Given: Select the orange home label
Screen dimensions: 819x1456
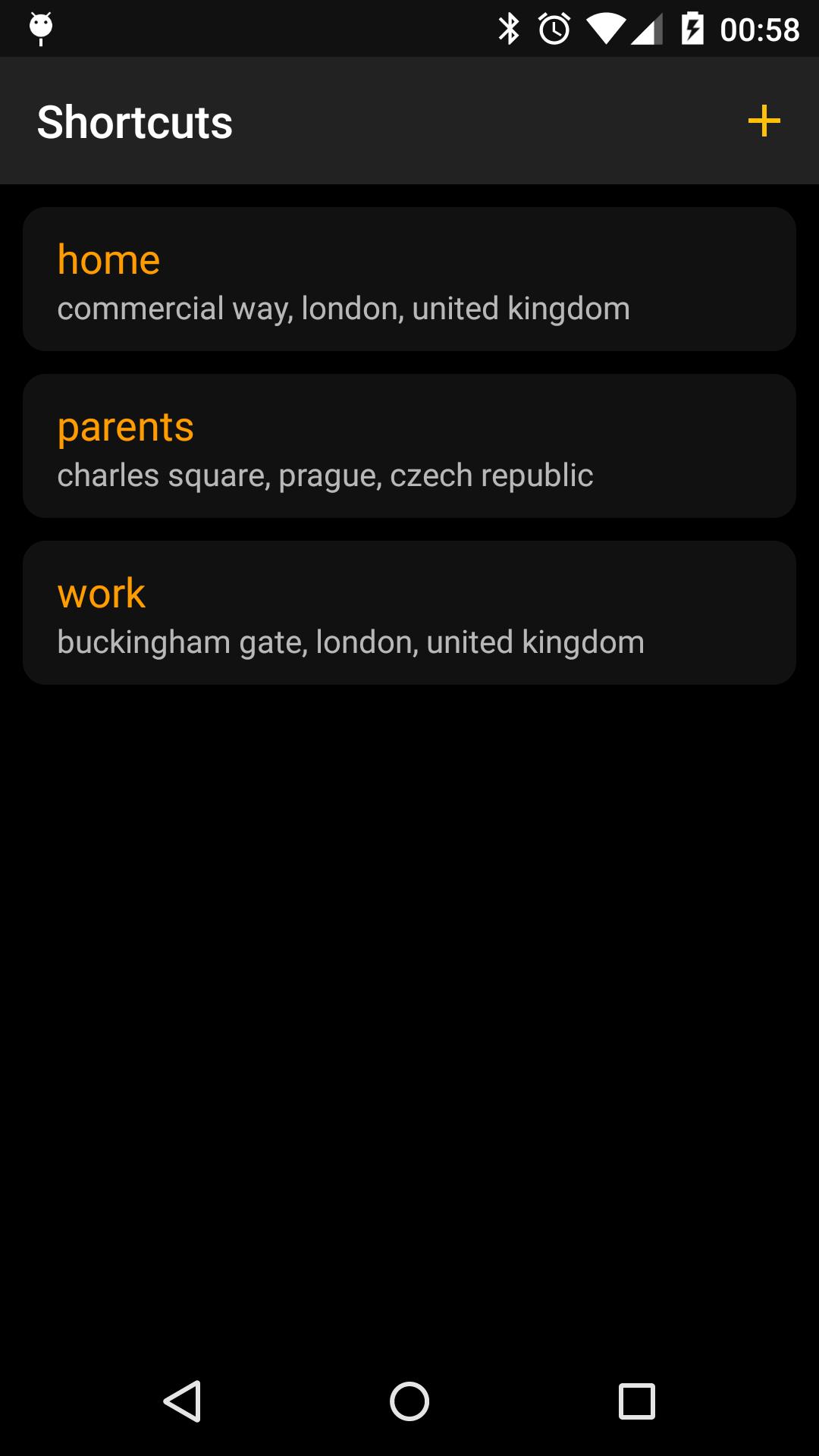Looking at the screenshot, I should (x=108, y=258).
